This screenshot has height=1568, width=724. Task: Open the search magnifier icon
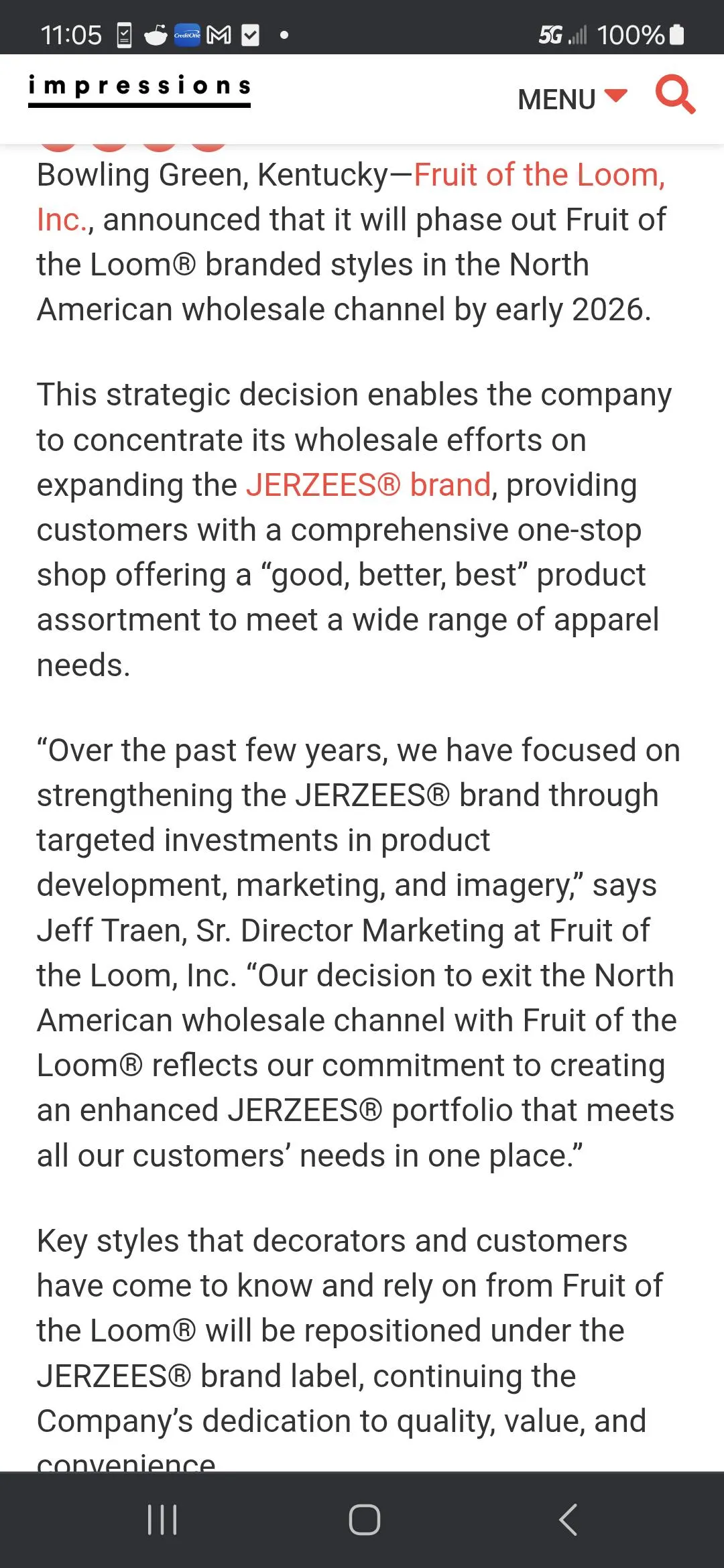[675, 94]
